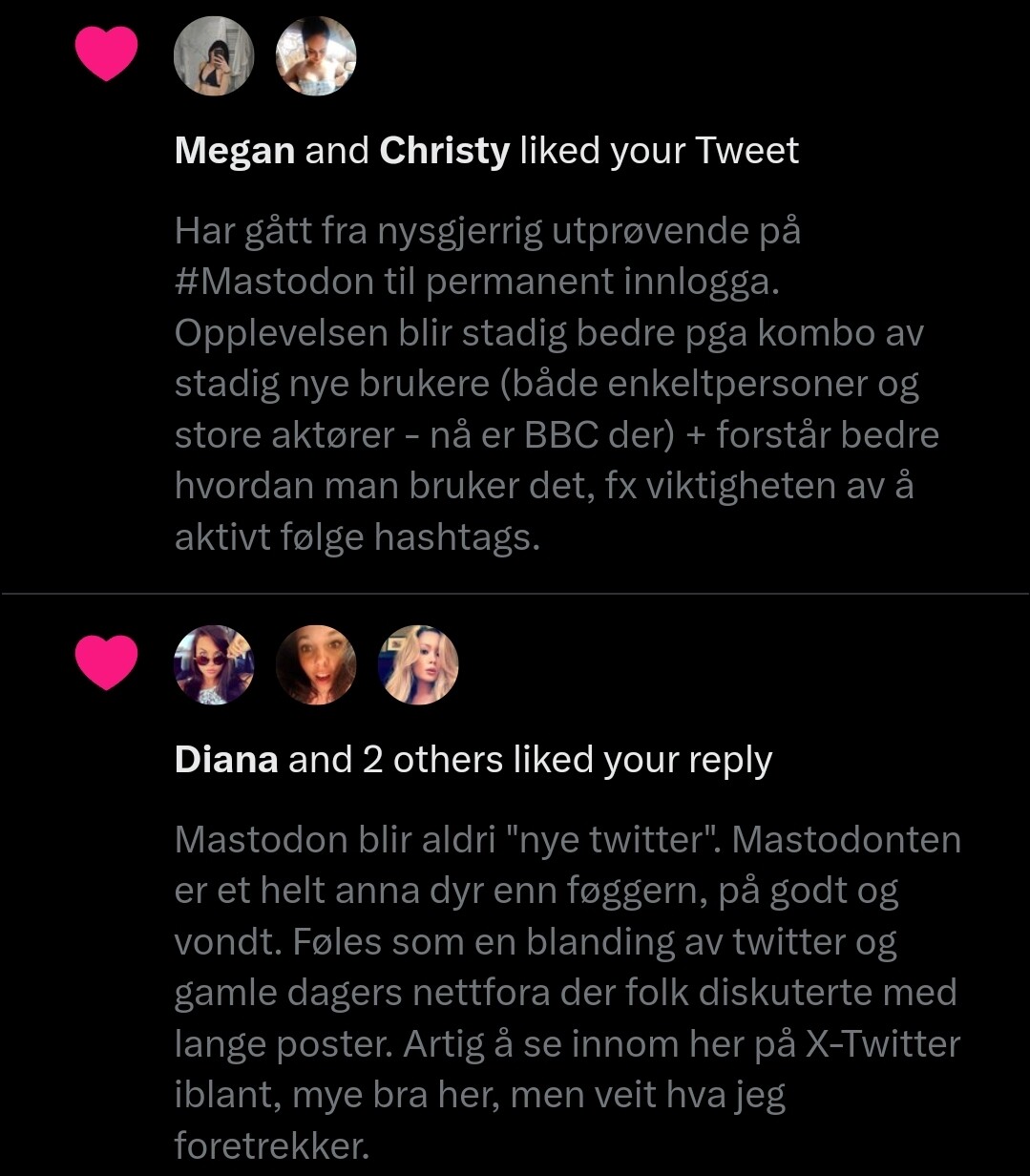Viewport: 1030px width, 1176px height.
Task: Open the blonde-haired avatar's profile
Action: click(x=418, y=665)
